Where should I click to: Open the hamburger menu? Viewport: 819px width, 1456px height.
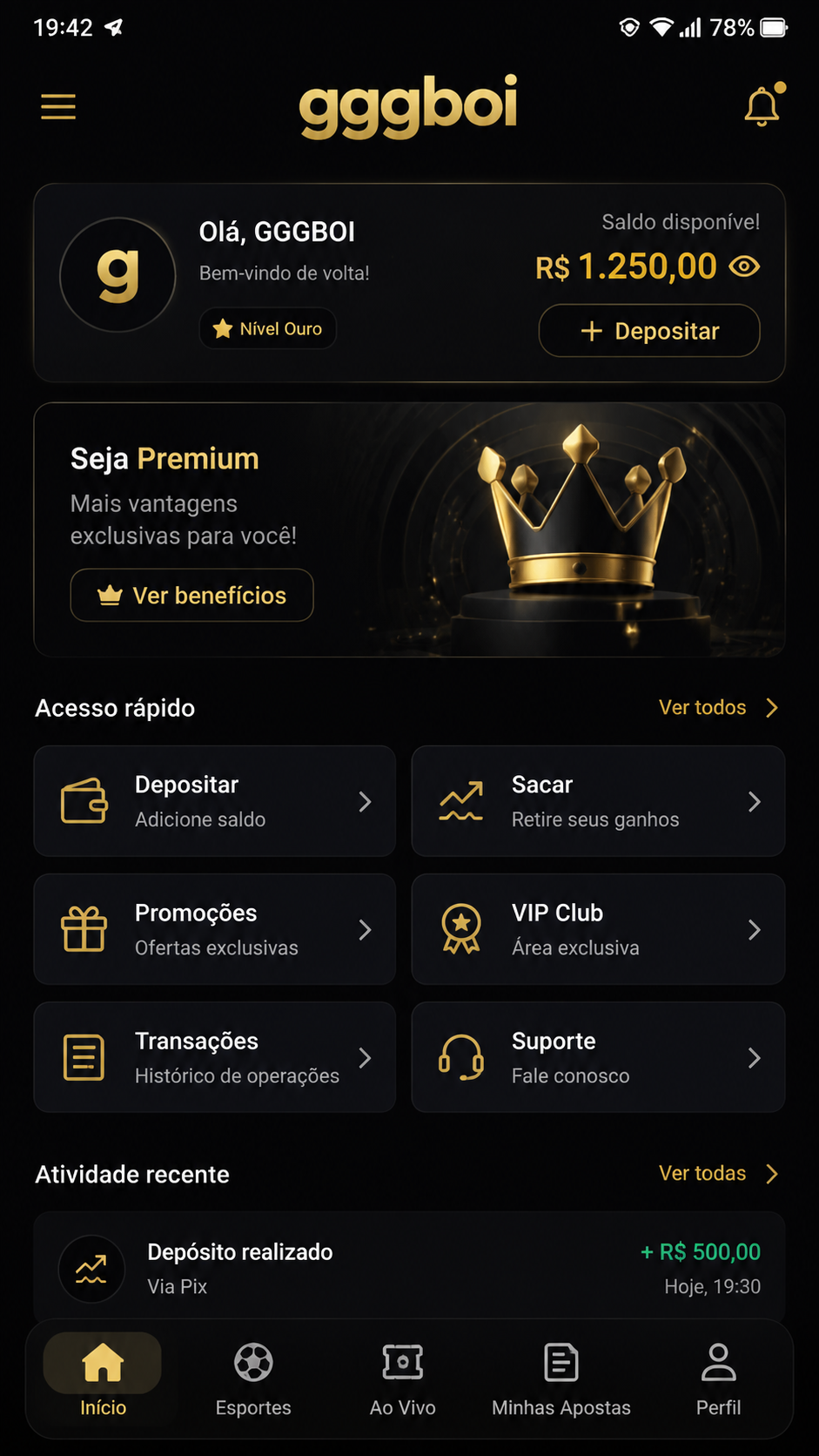[58, 107]
